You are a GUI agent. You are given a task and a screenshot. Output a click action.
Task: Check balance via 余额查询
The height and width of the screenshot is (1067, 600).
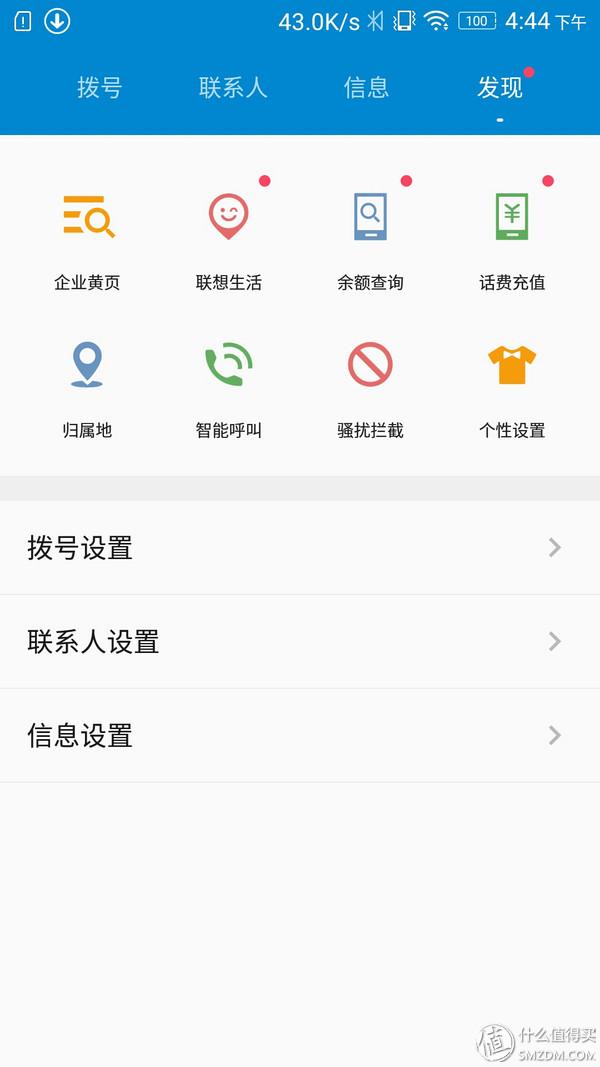(370, 240)
